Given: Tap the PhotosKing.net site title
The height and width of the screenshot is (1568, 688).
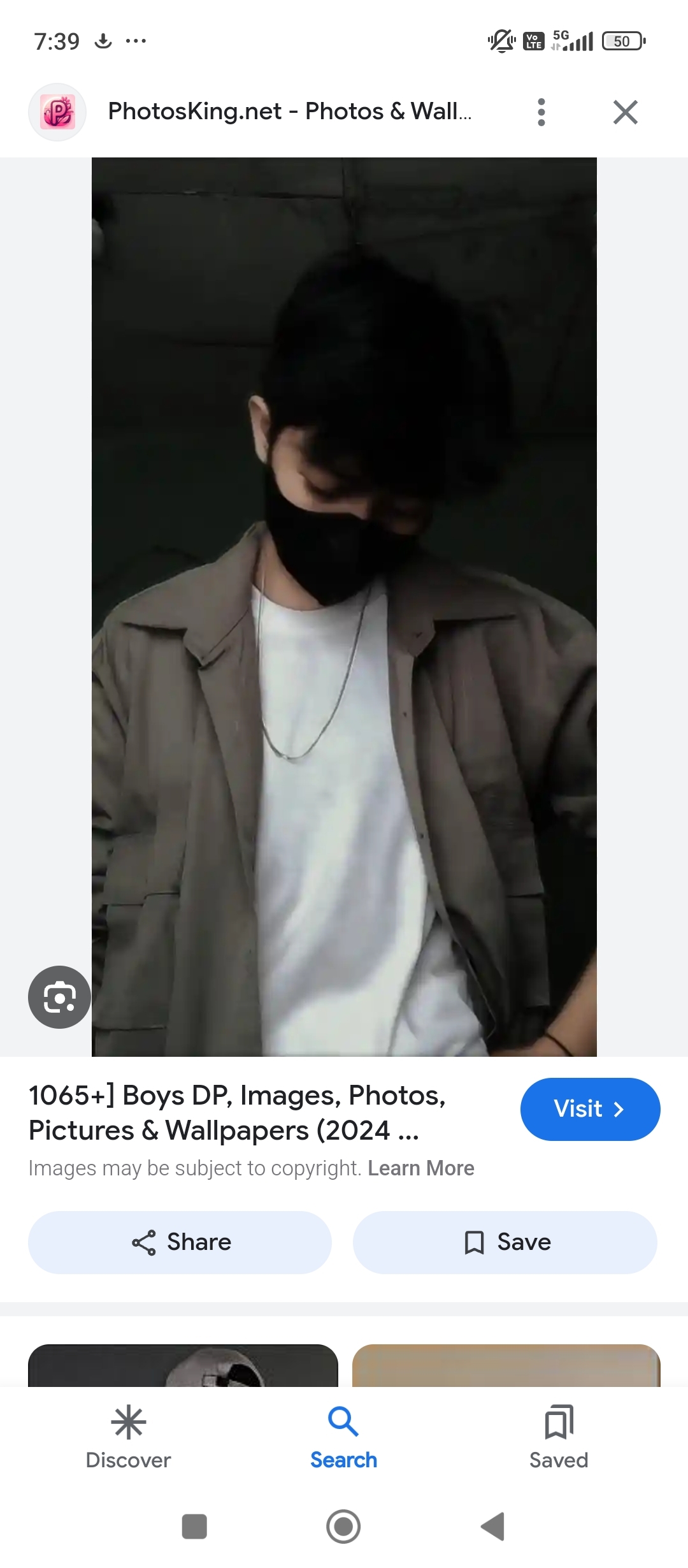Looking at the screenshot, I should (x=289, y=112).
